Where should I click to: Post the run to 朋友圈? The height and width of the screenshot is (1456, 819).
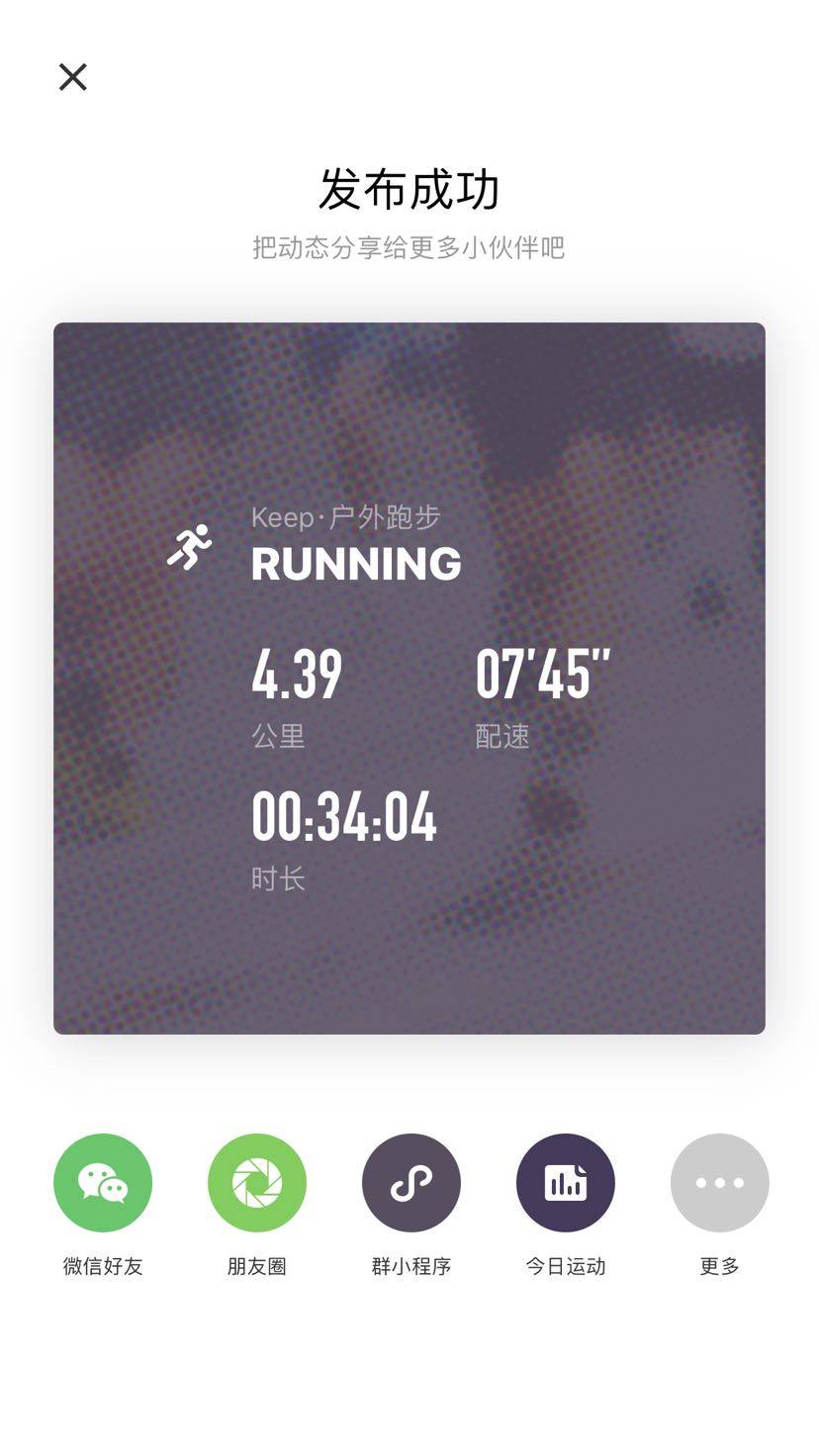click(257, 1183)
